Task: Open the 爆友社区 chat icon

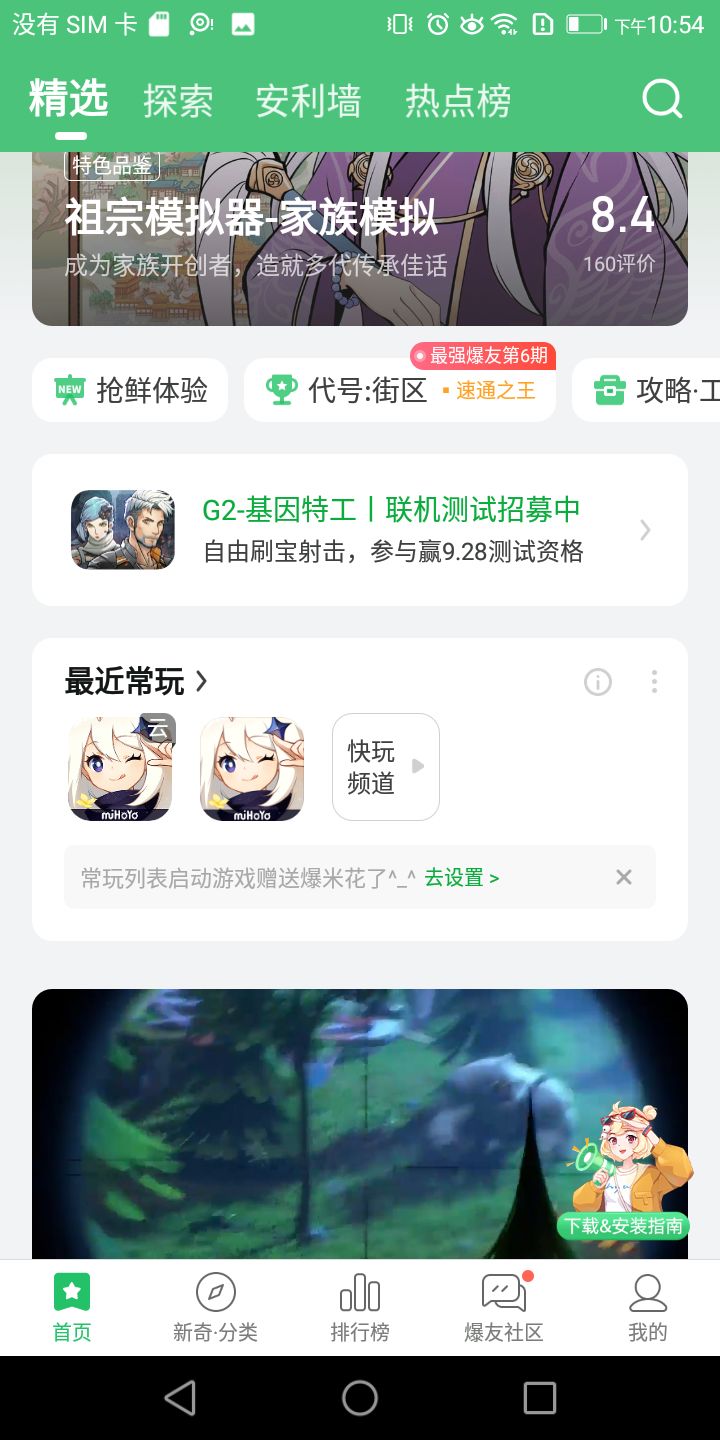Action: [502, 1293]
